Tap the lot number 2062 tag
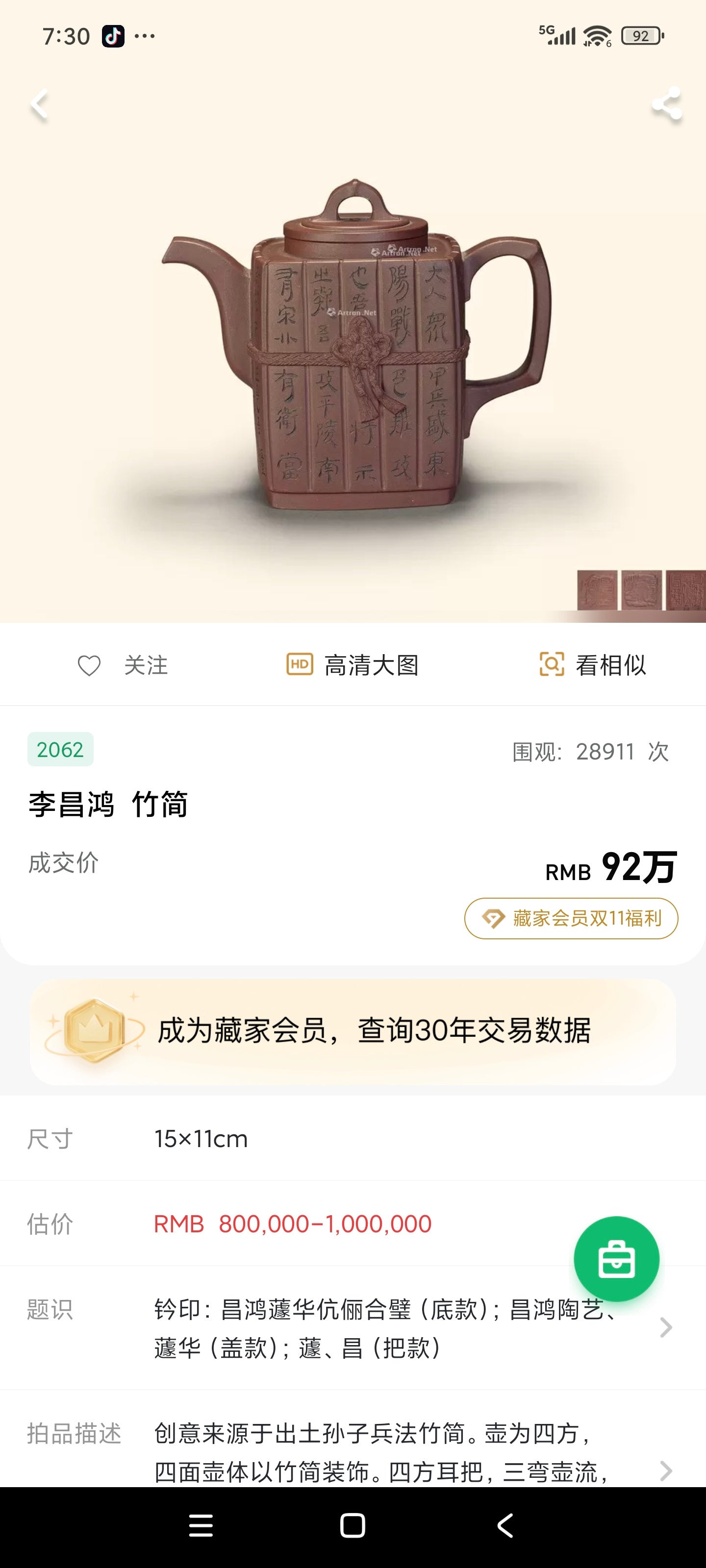Image resolution: width=706 pixels, height=1568 pixels. pyautogui.click(x=60, y=749)
